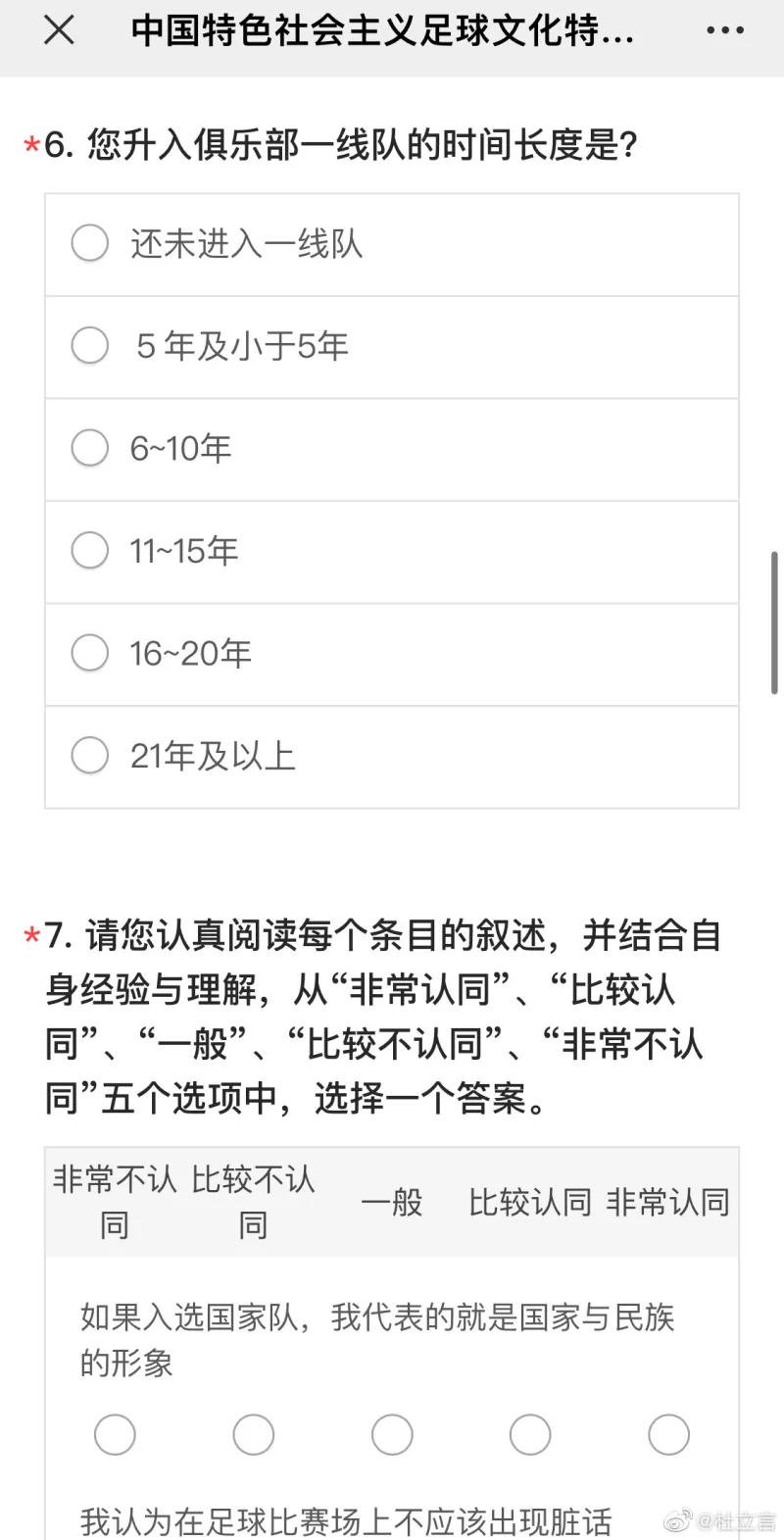The width and height of the screenshot is (784, 1540).
Task: Select 非常认同 for the 国家队 statement
Action: click(669, 1434)
